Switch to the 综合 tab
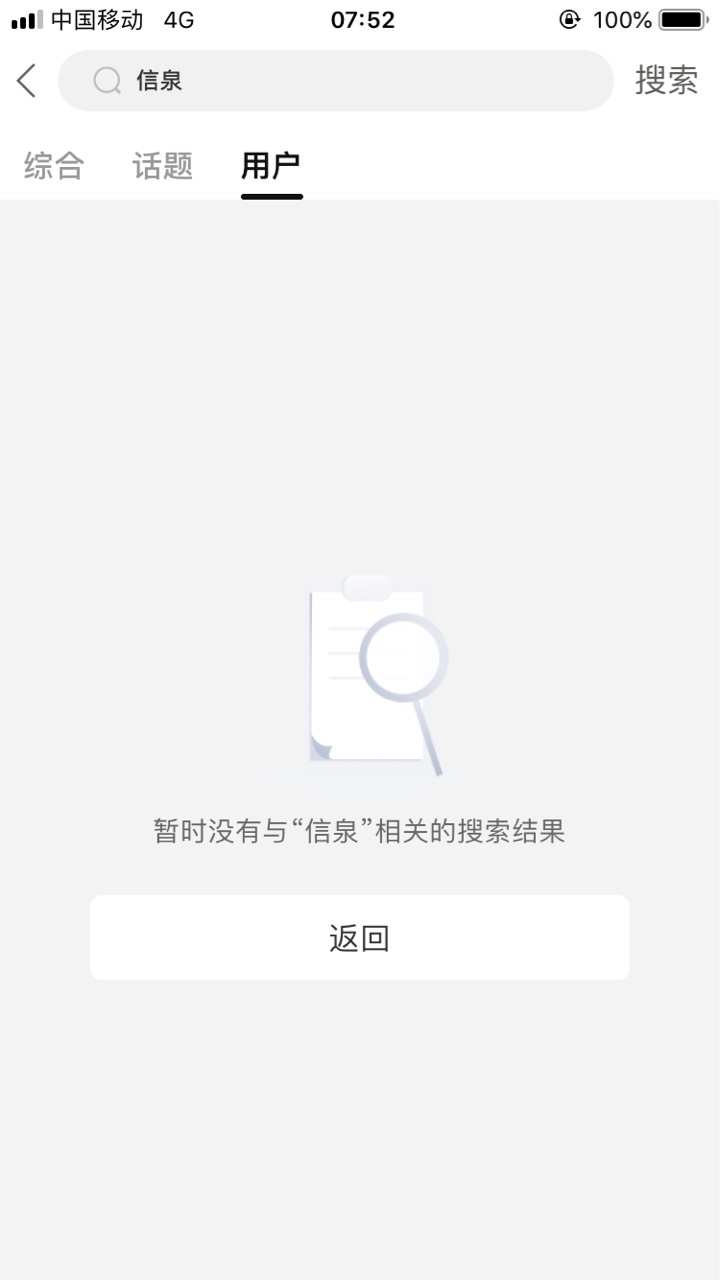This screenshot has height=1280, width=720. [54, 166]
